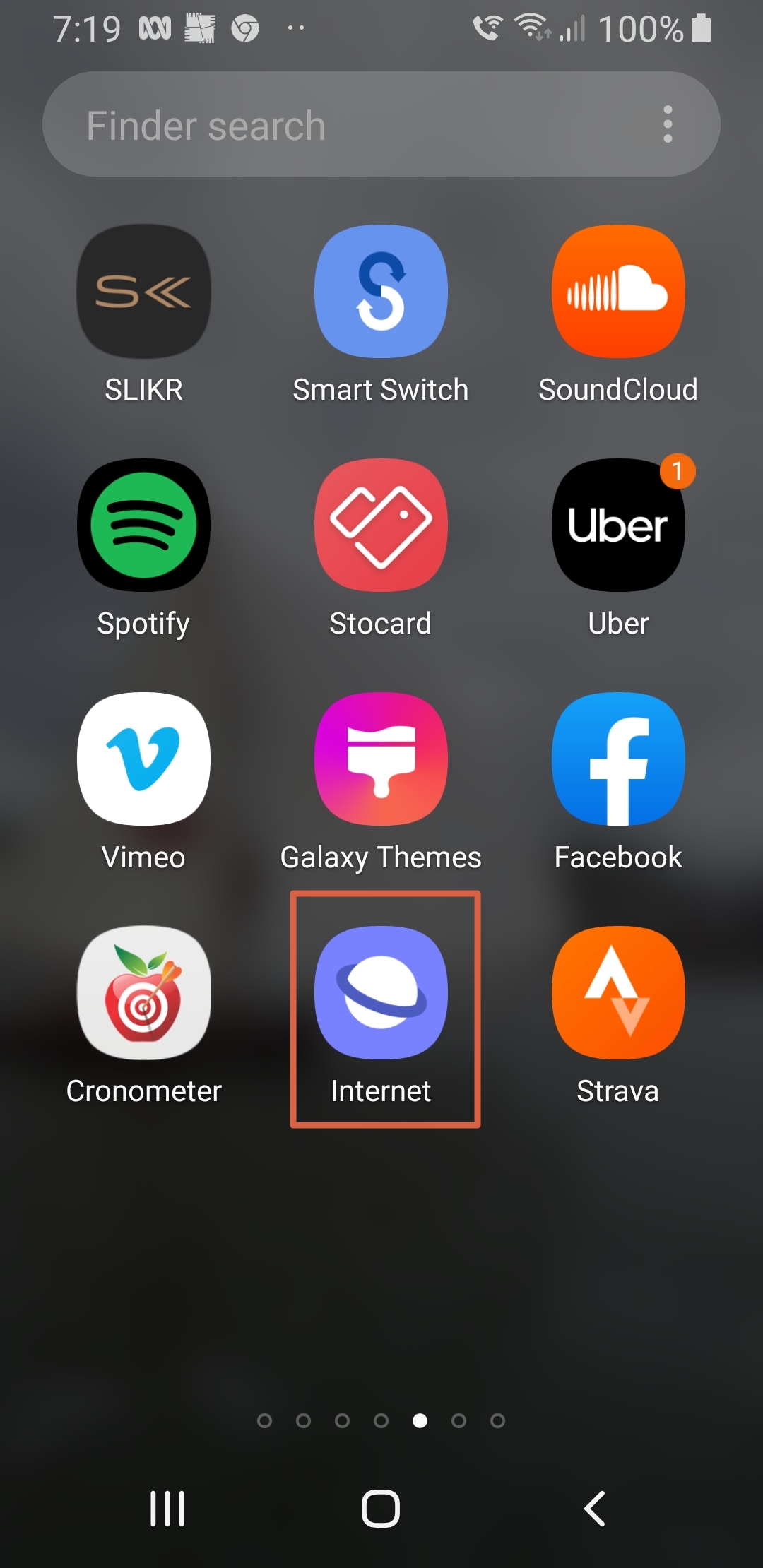
Task: Launch SoundCloud
Action: (618, 292)
